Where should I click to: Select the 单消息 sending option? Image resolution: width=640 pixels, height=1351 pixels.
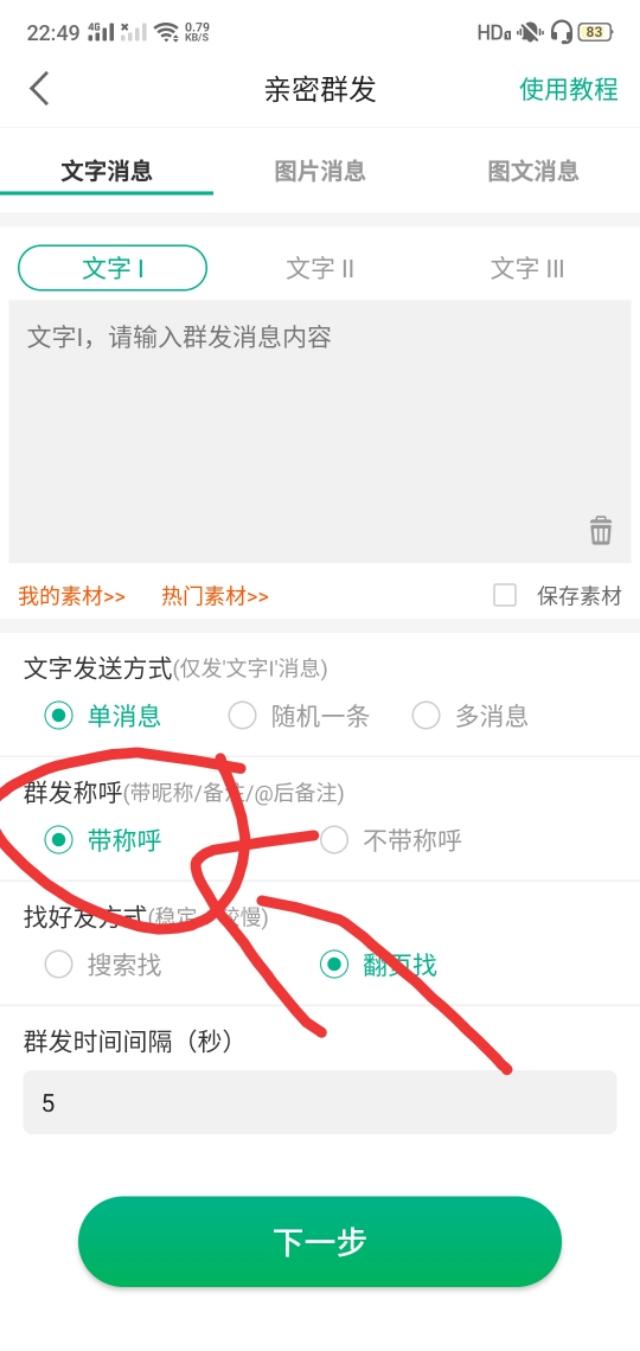pyautogui.click(x=60, y=716)
